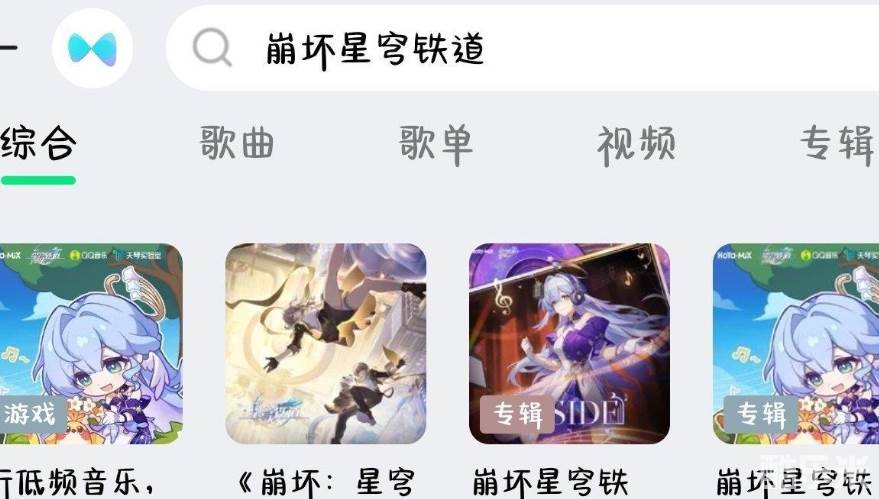This screenshot has width=879, height=499.
Task: Tap the search box with 崩坏星穹铁道
Action: click(520, 47)
